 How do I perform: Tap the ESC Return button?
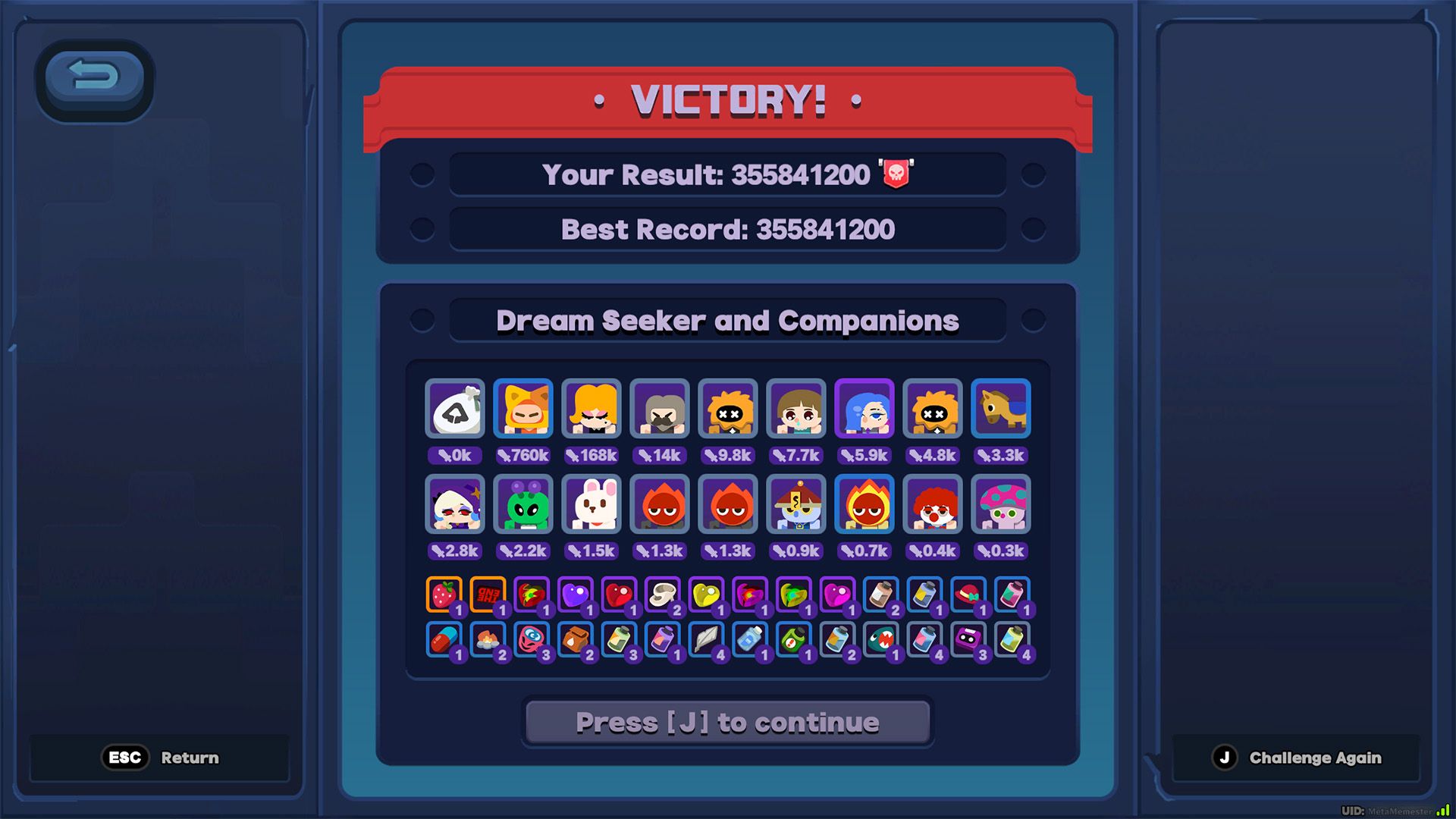[160, 758]
